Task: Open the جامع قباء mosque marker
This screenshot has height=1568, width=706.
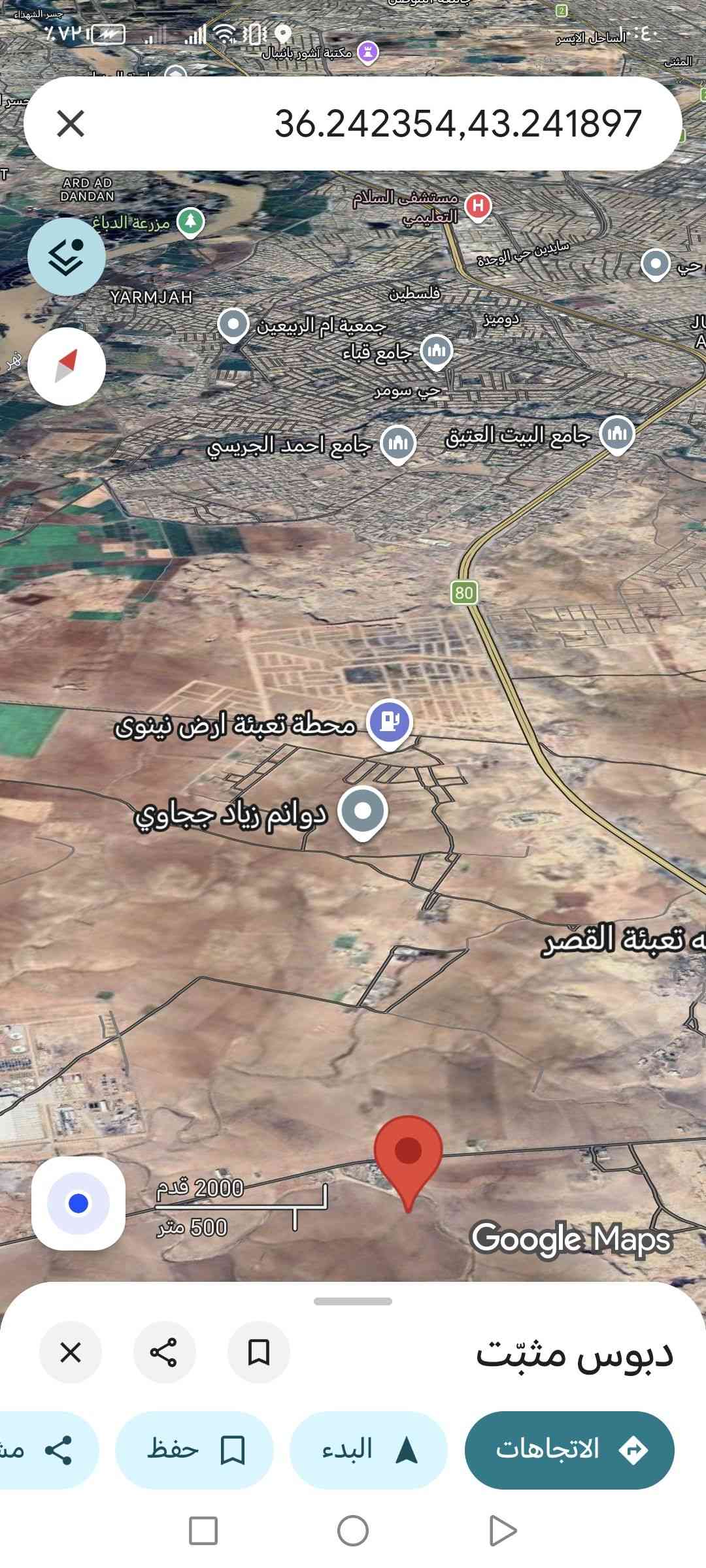Action: (436, 351)
